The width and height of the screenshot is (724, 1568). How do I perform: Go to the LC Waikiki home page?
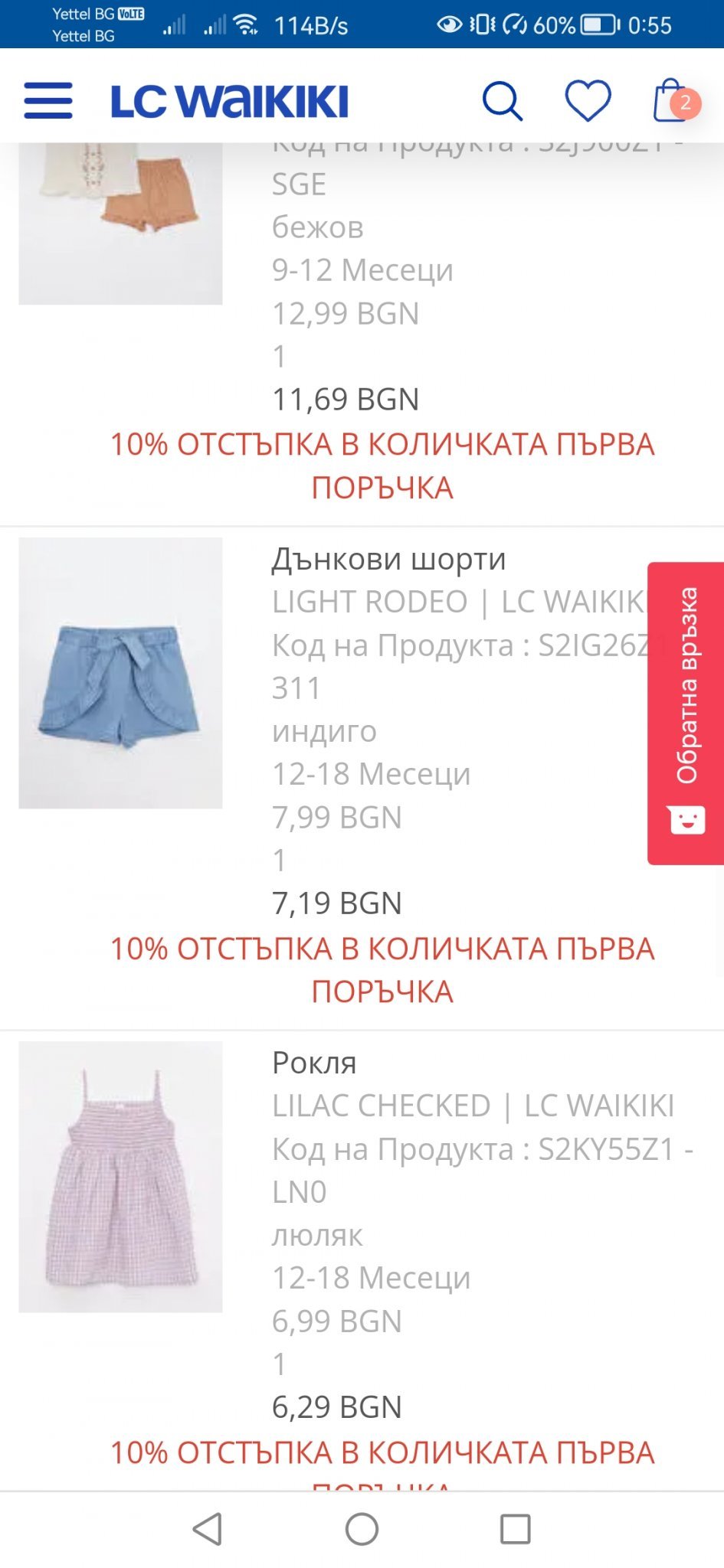point(229,102)
